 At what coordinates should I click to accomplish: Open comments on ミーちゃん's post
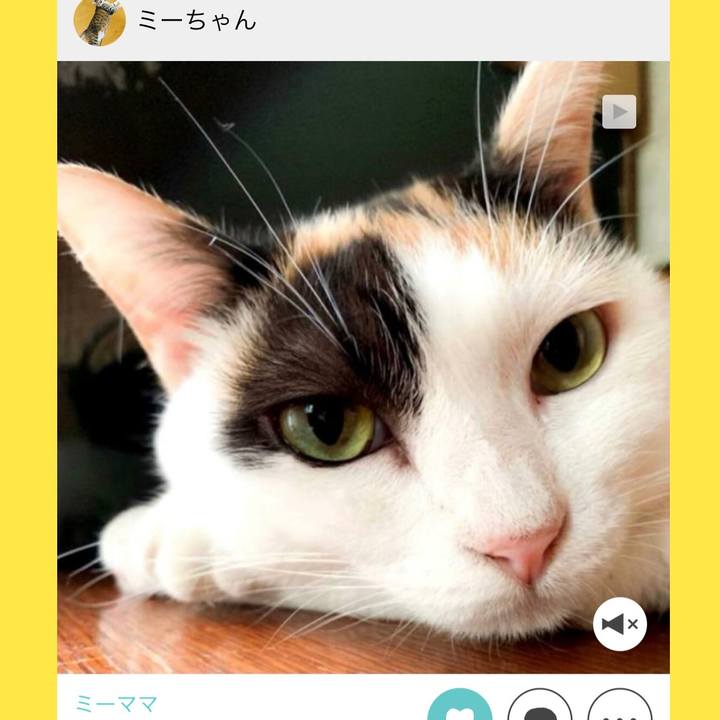click(x=540, y=710)
